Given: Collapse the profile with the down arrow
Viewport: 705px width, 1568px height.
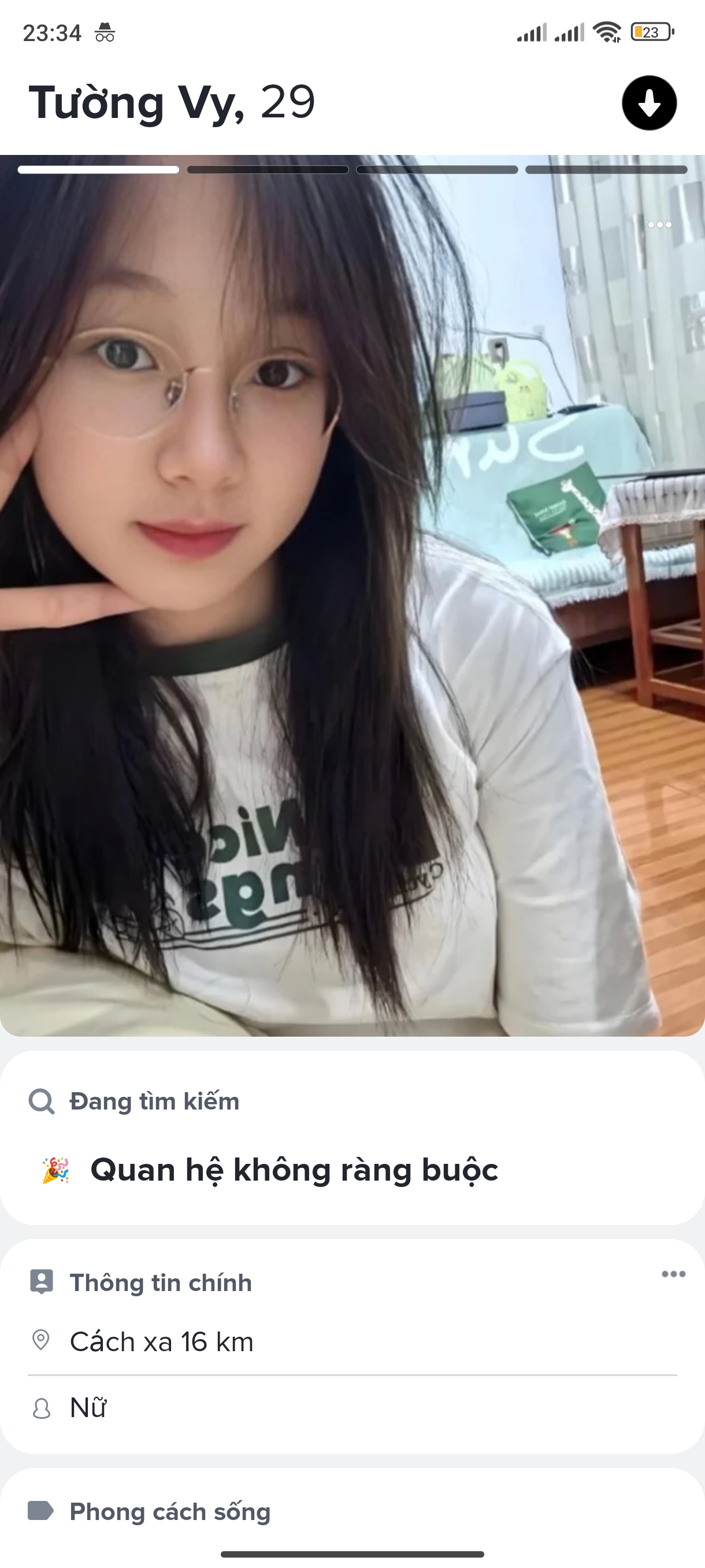Looking at the screenshot, I should point(649,103).
